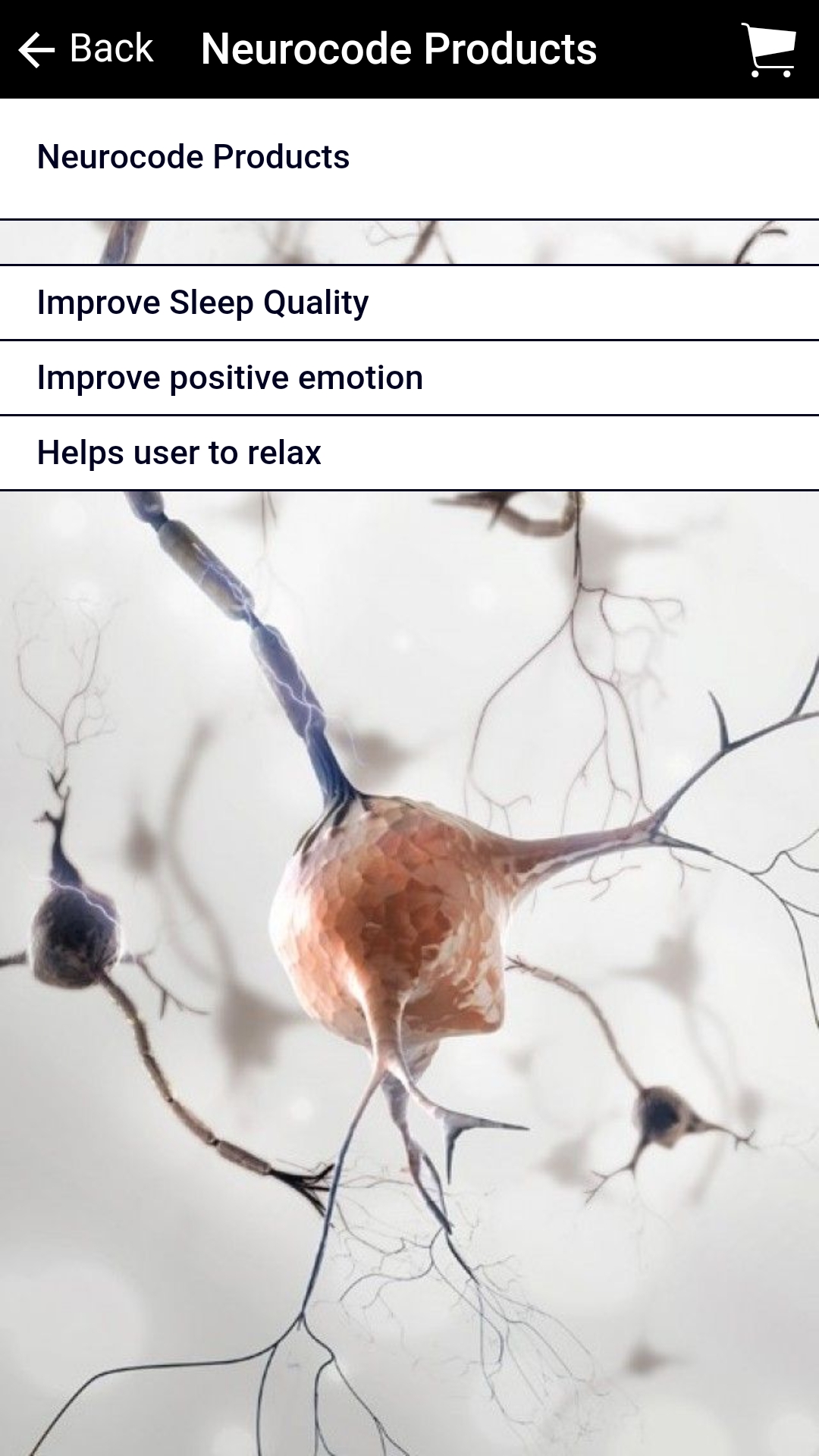Click the "Neurocode Products" section heading

click(x=193, y=158)
